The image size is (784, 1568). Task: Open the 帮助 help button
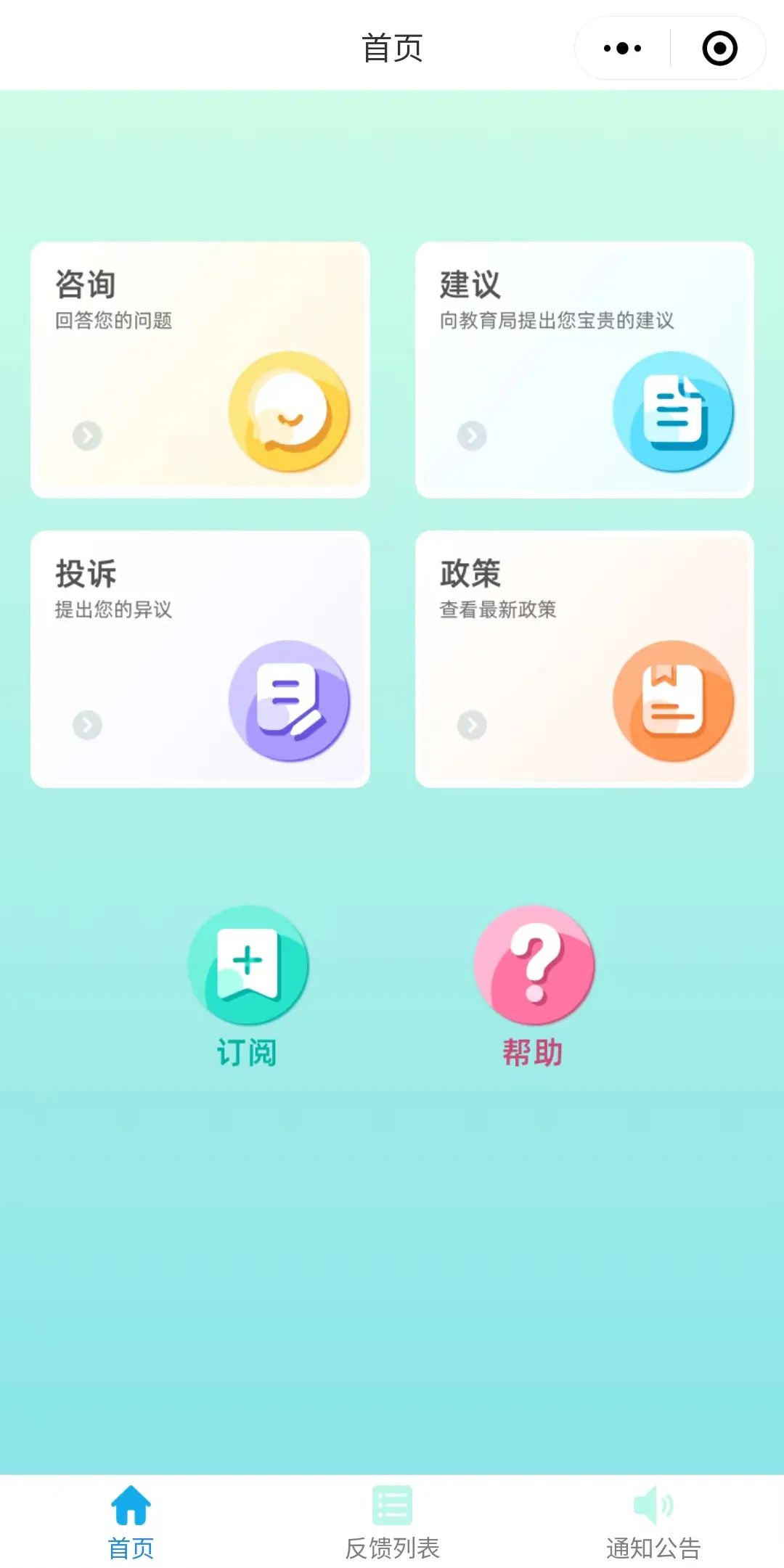[534, 985]
